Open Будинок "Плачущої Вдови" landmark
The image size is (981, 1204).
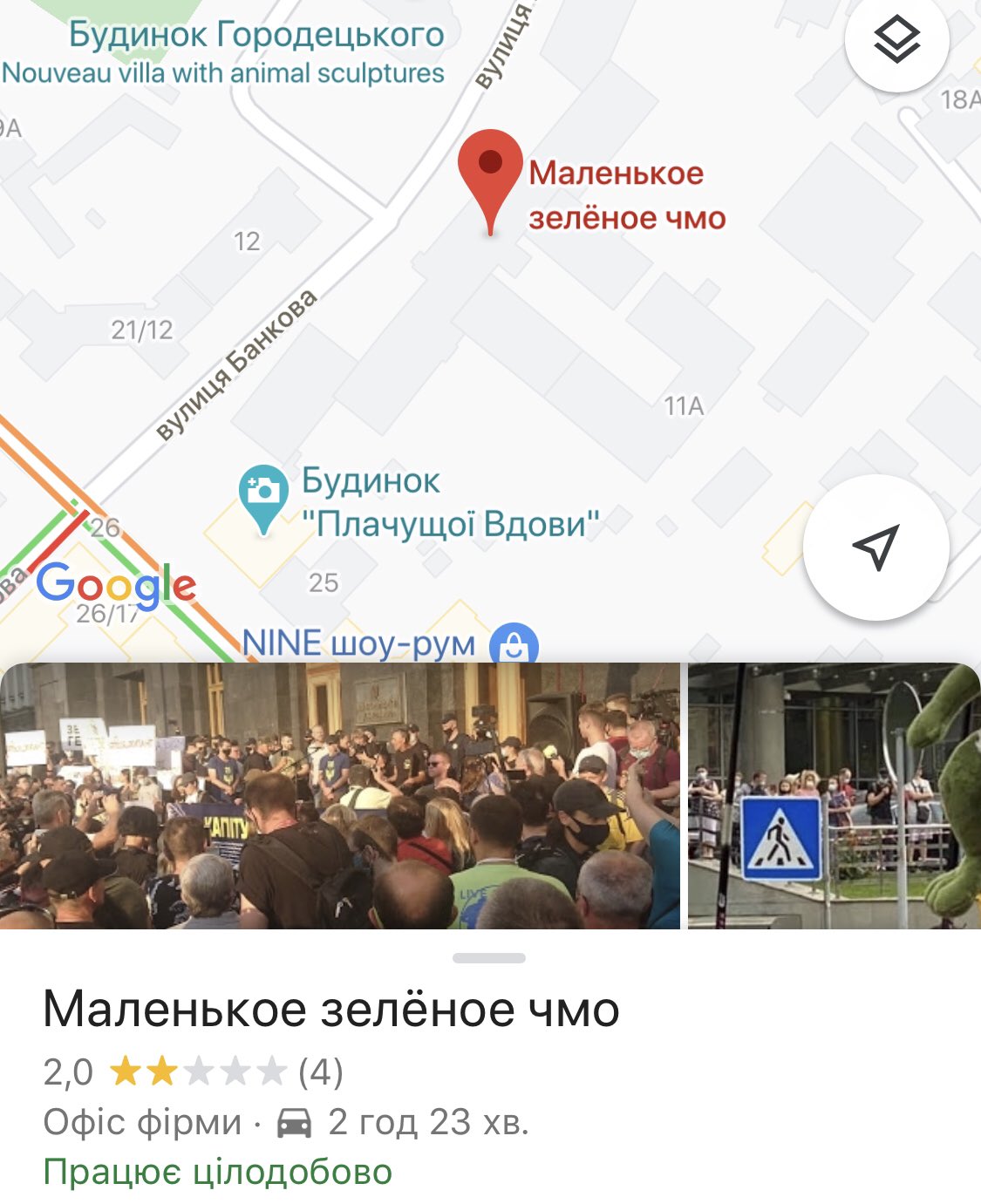pyautogui.click(x=263, y=495)
